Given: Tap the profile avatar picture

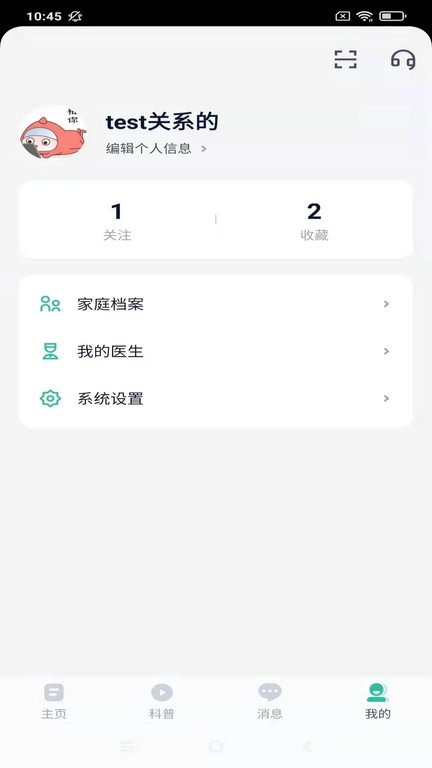Looking at the screenshot, I should pyautogui.click(x=53, y=134).
